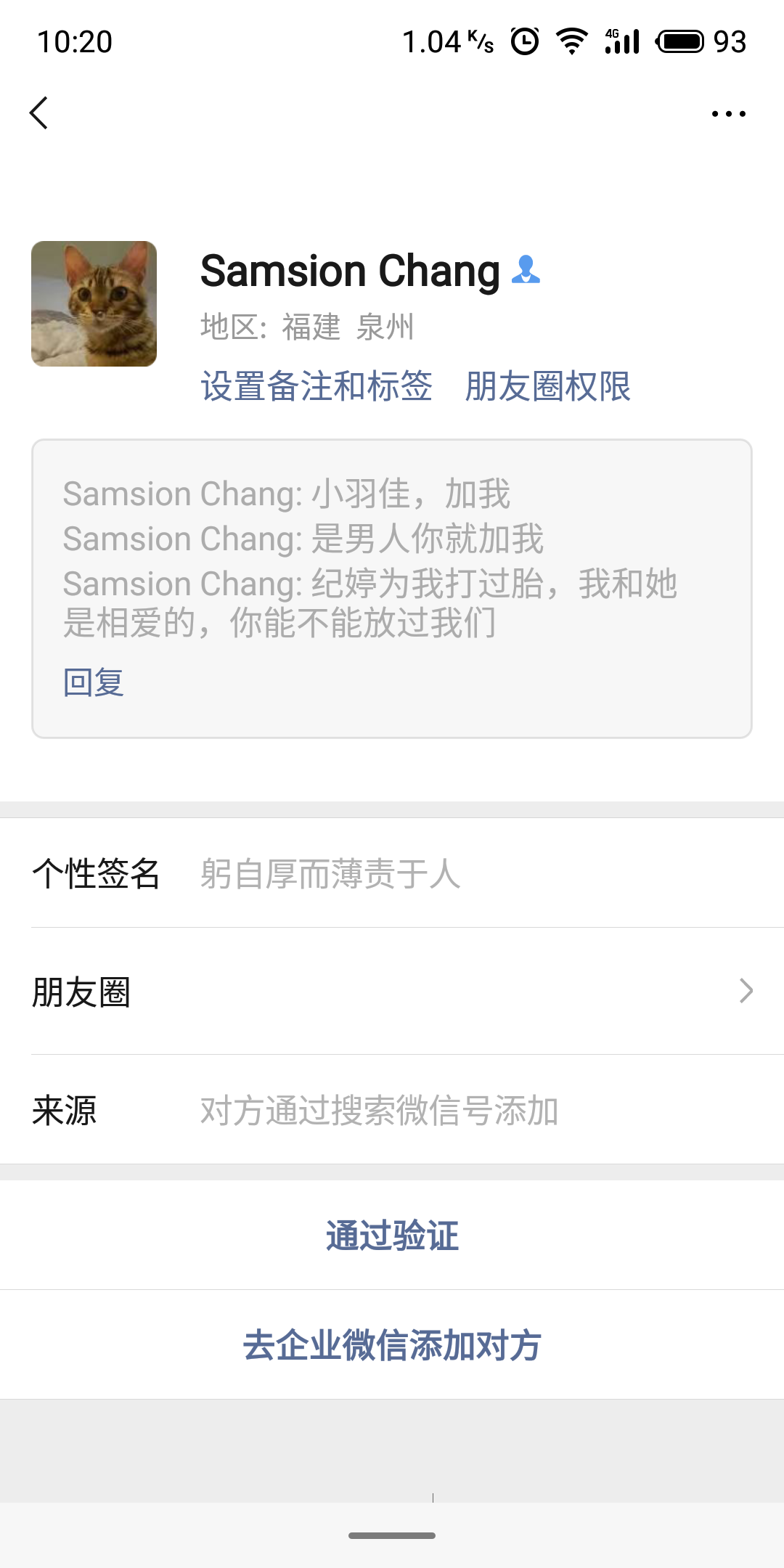
Task: Open 设置备注和标签 link
Action: coord(317,386)
